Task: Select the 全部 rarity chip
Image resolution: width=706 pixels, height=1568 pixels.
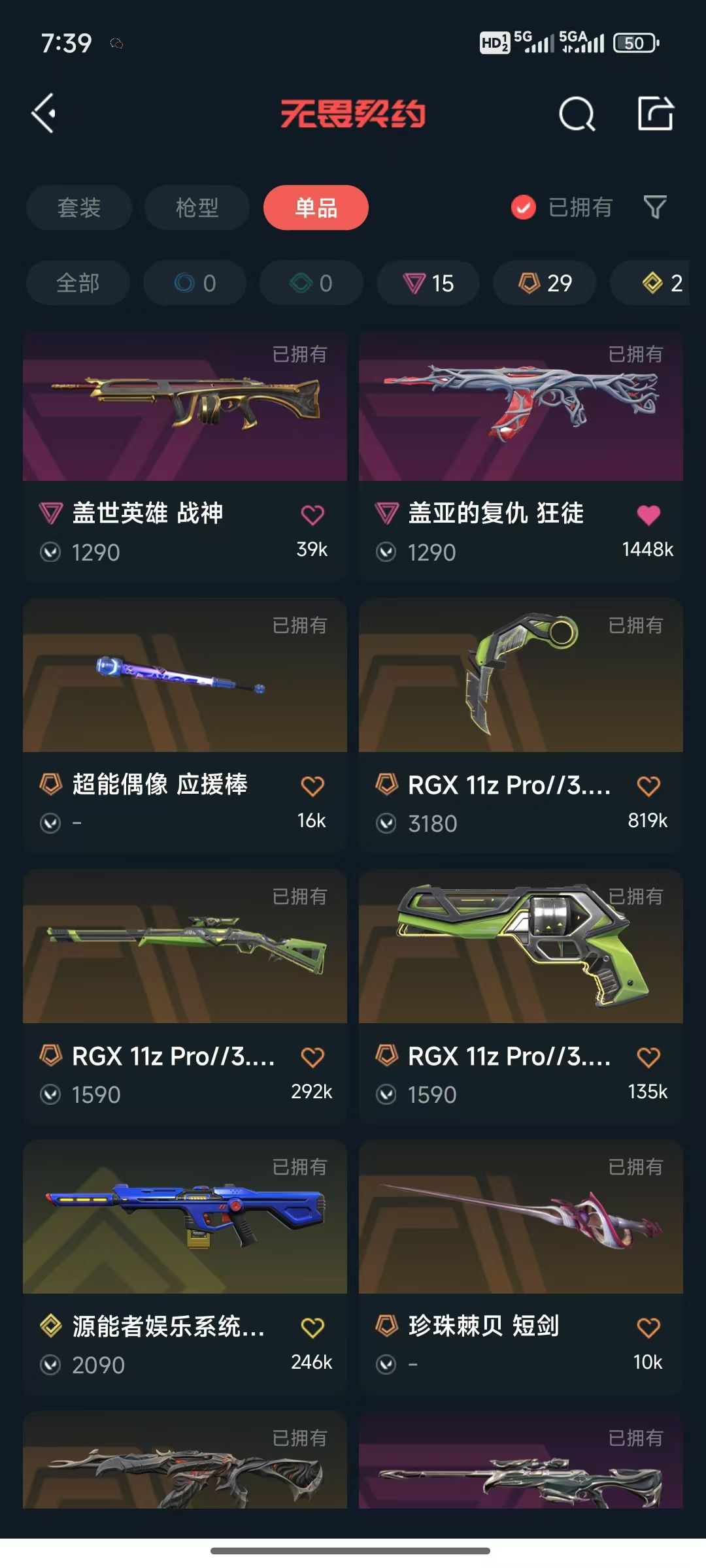Action: click(x=78, y=283)
